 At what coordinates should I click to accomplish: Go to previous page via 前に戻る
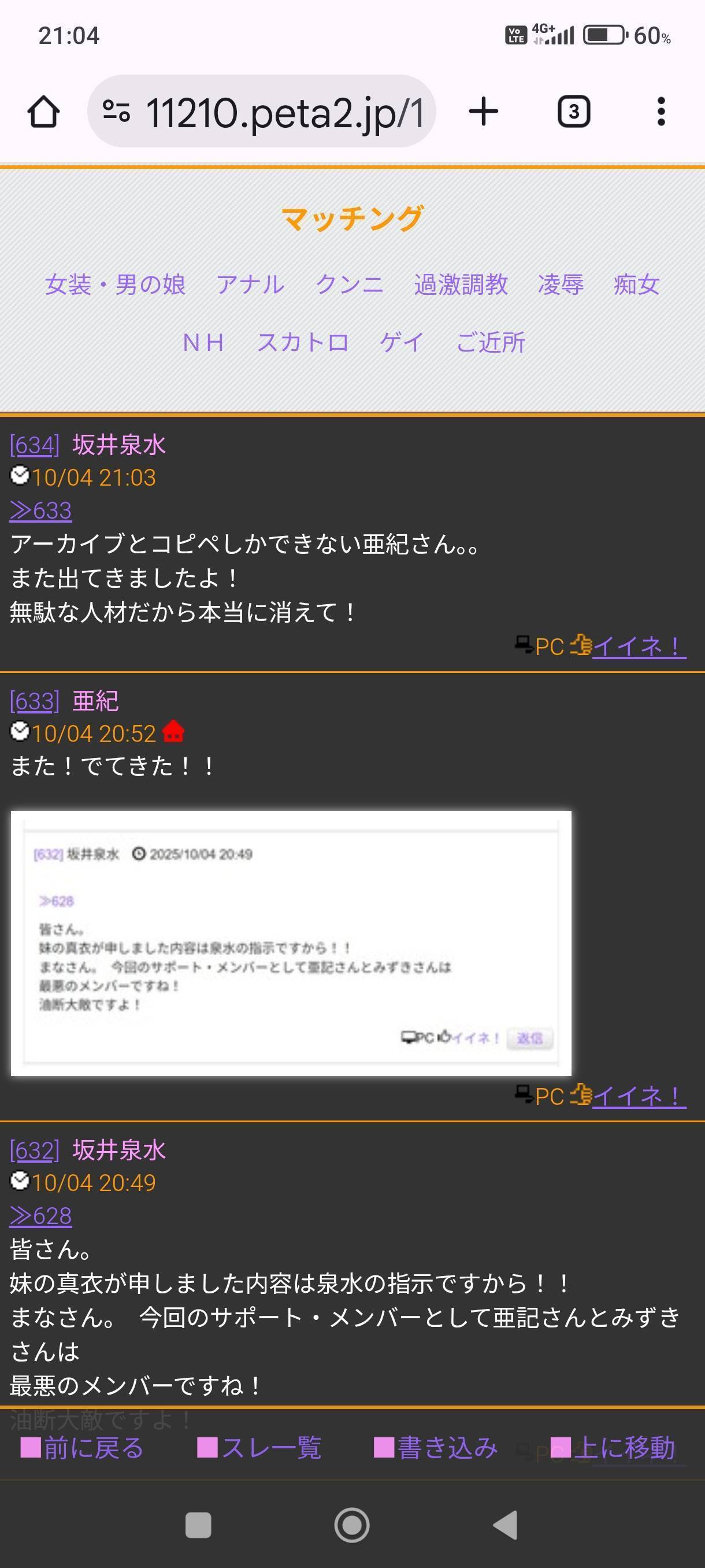pyautogui.click(x=82, y=1448)
